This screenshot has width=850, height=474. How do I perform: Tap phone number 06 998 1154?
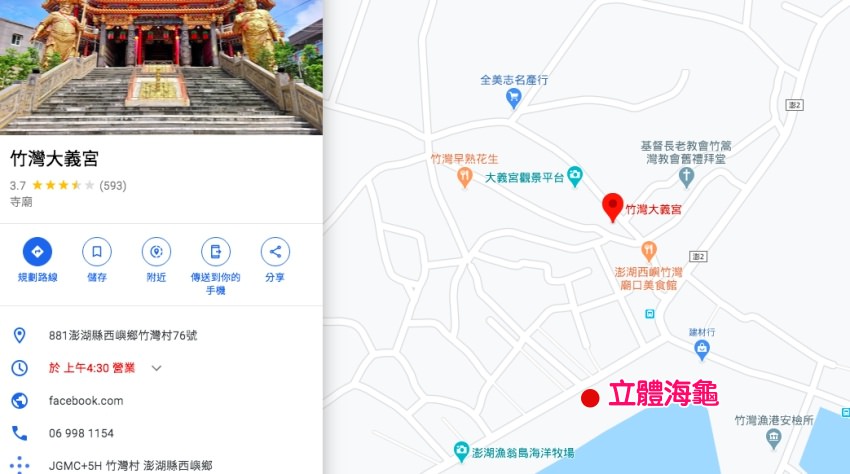coord(81,433)
